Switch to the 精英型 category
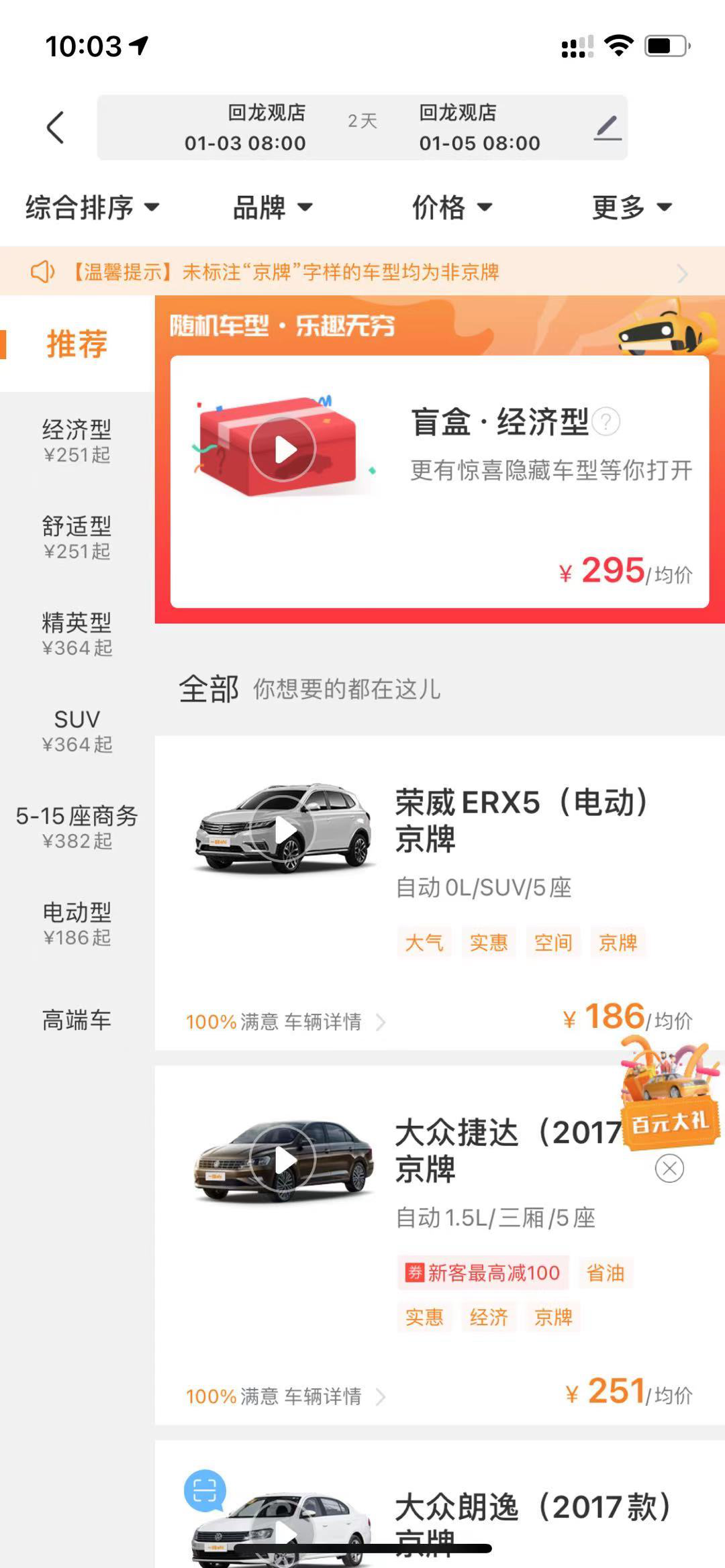 [x=77, y=633]
